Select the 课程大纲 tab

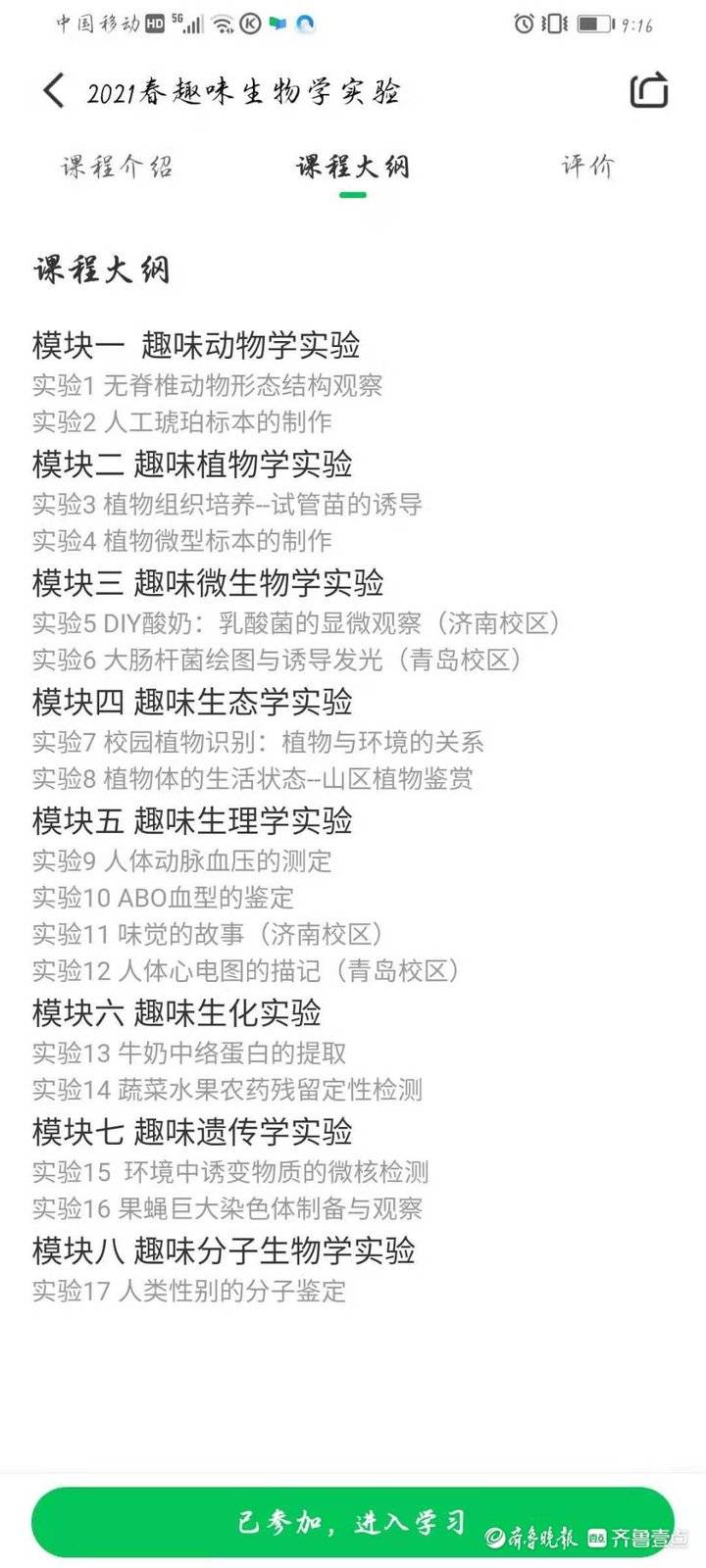point(353,167)
